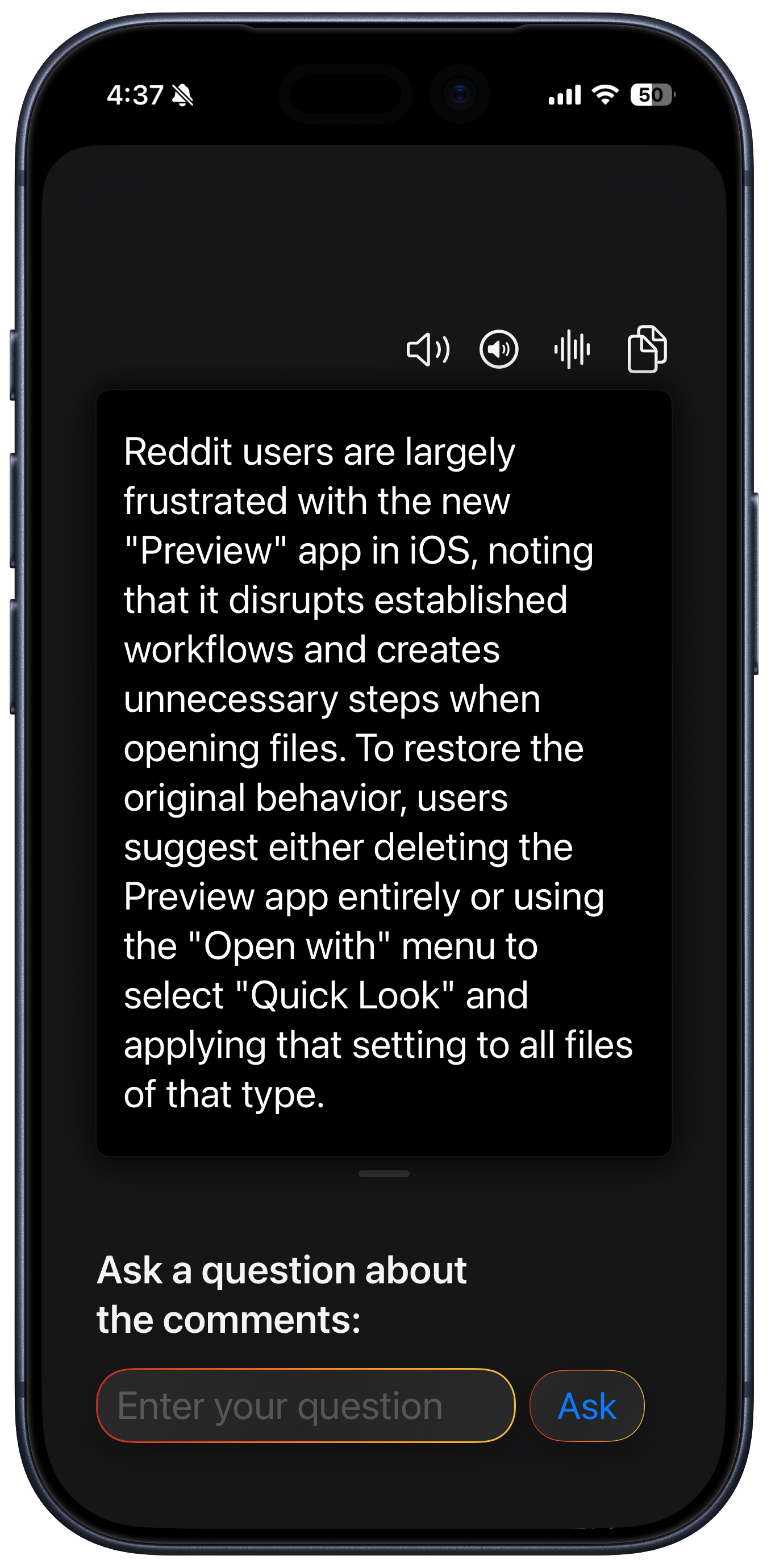Tap the waveform audio icon
767x1568 pixels.
[x=572, y=349]
